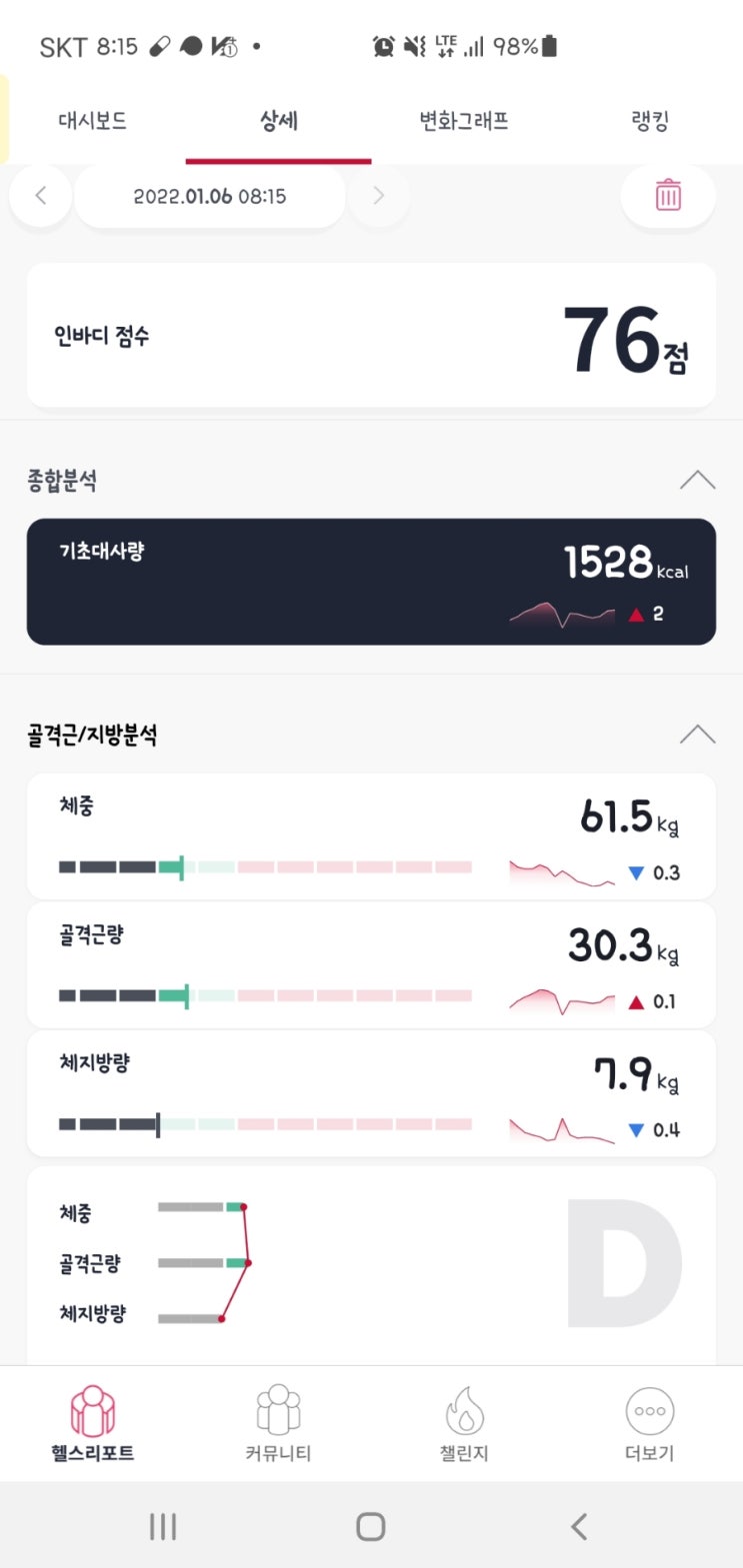Switch to the 챌린지 tab
The height and width of the screenshot is (1568, 743).
(464, 1424)
